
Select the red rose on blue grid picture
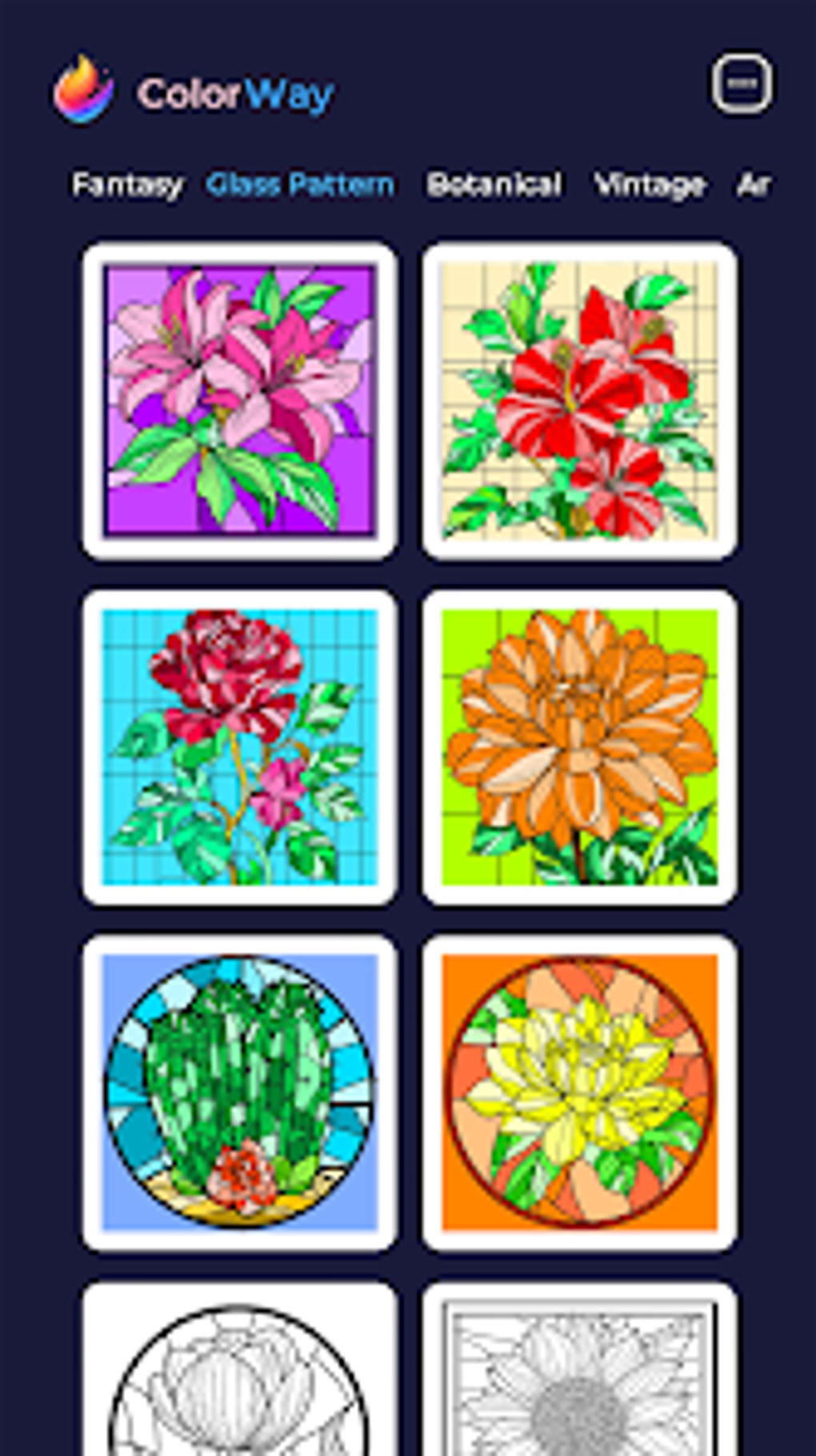coord(240,746)
